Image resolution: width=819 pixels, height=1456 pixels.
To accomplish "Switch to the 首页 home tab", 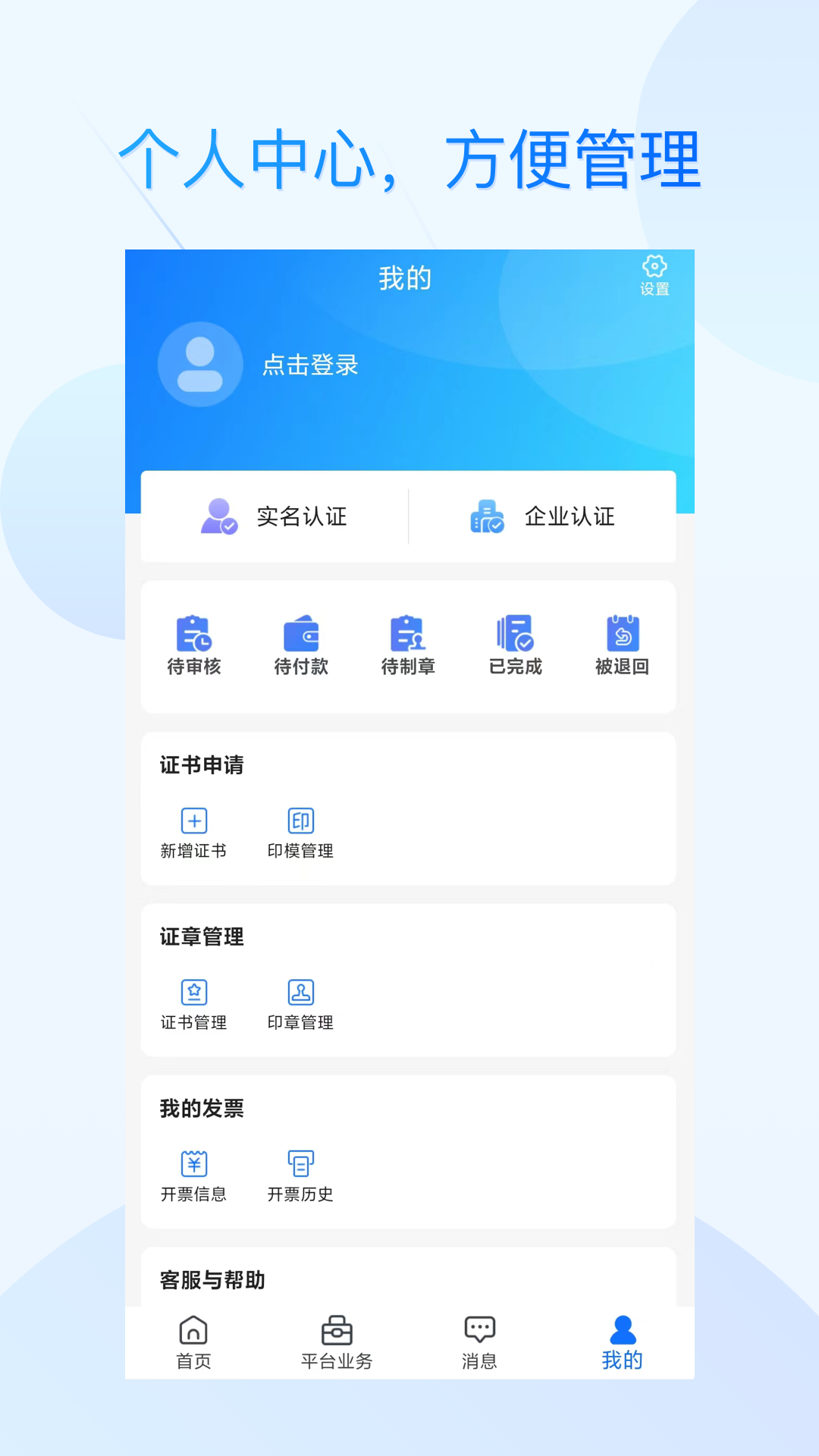I will tap(194, 1341).
